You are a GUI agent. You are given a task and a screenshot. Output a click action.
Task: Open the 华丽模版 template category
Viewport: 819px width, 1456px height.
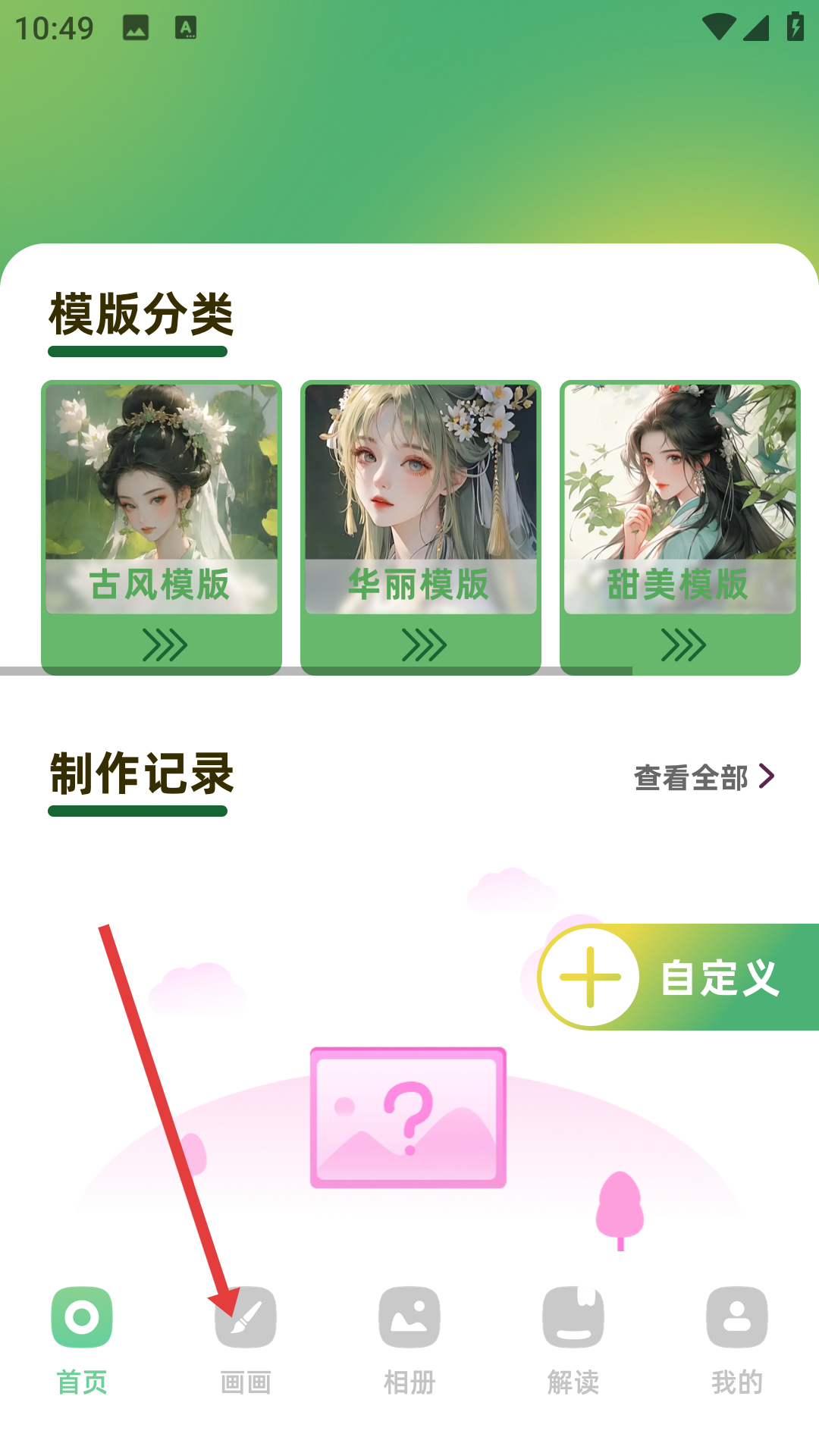[x=420, y=527]
